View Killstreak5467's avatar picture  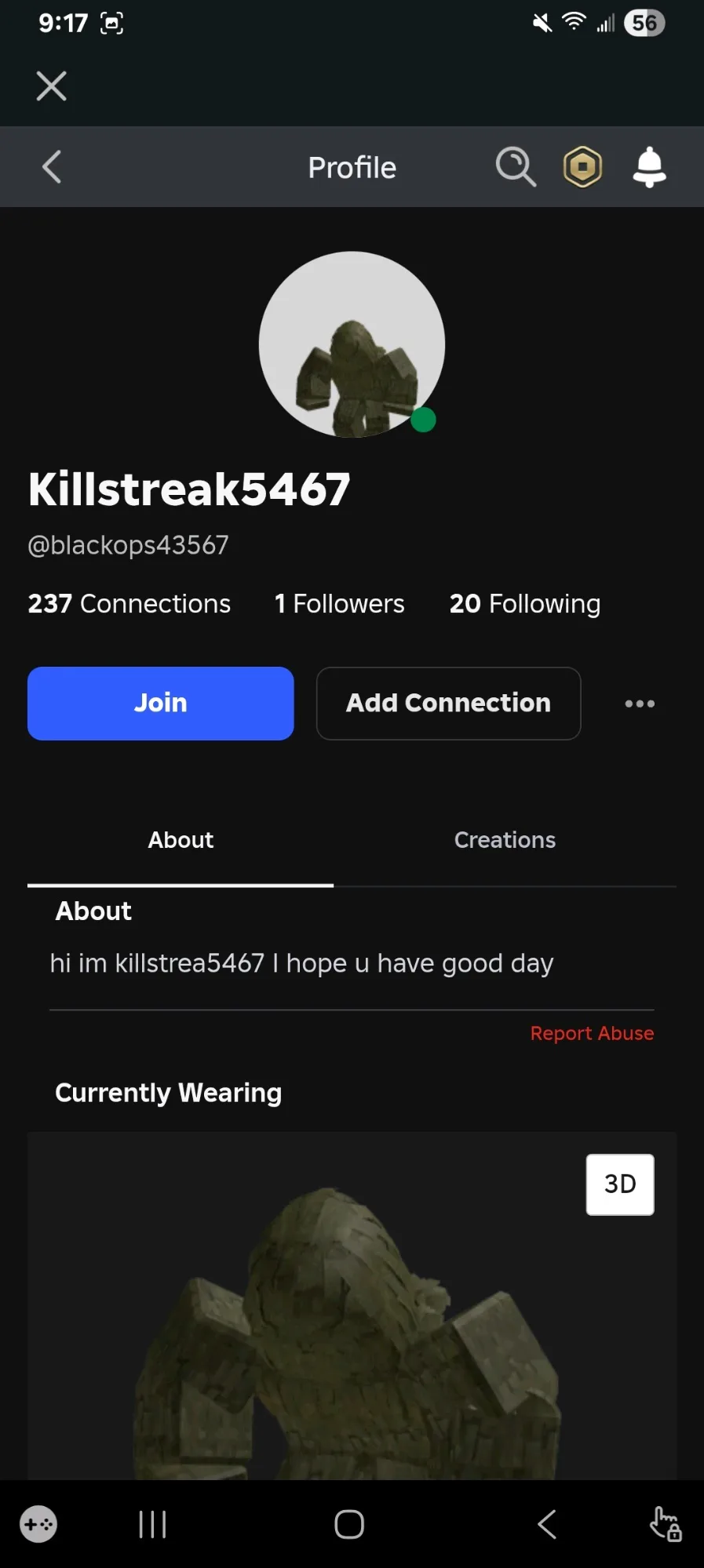352,344
